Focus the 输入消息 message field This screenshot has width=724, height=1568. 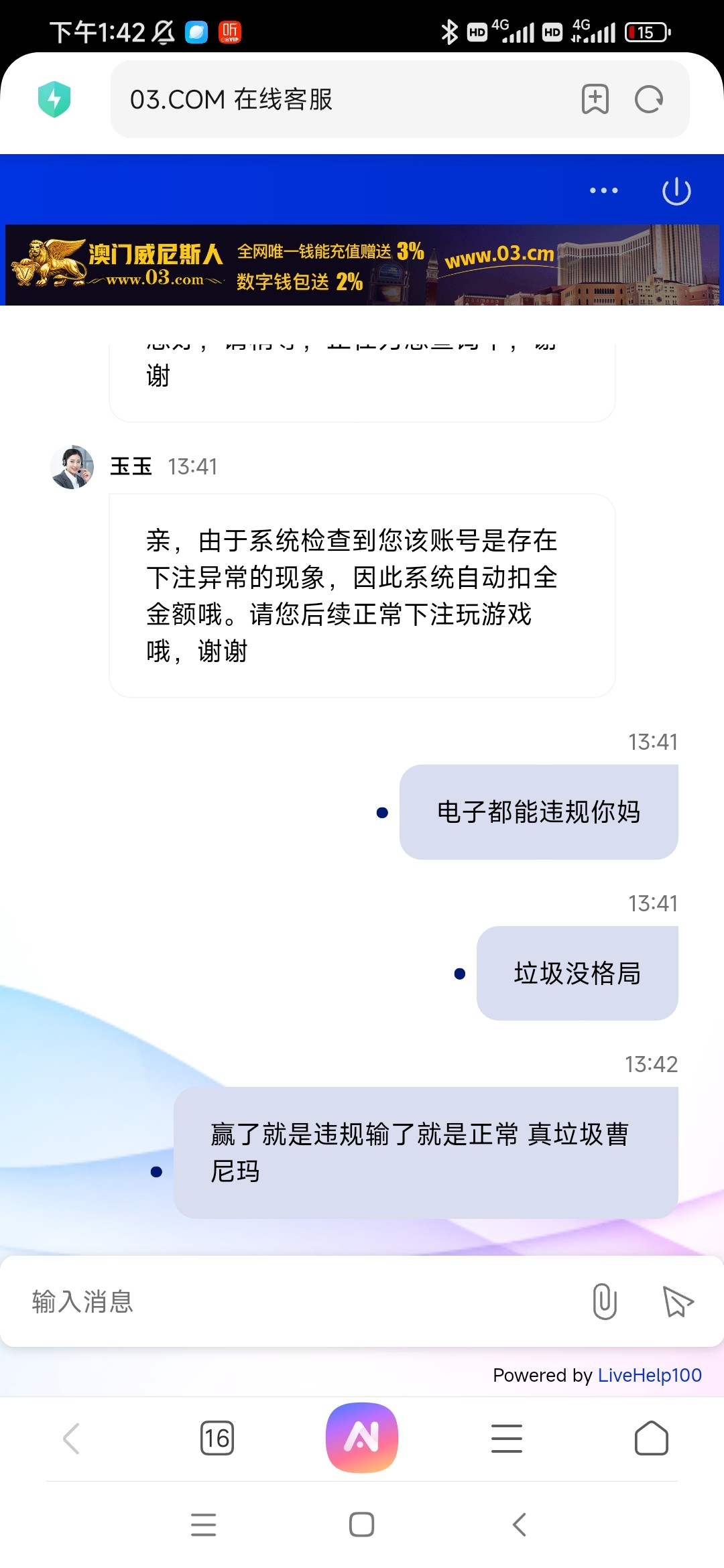point(295,1301)
